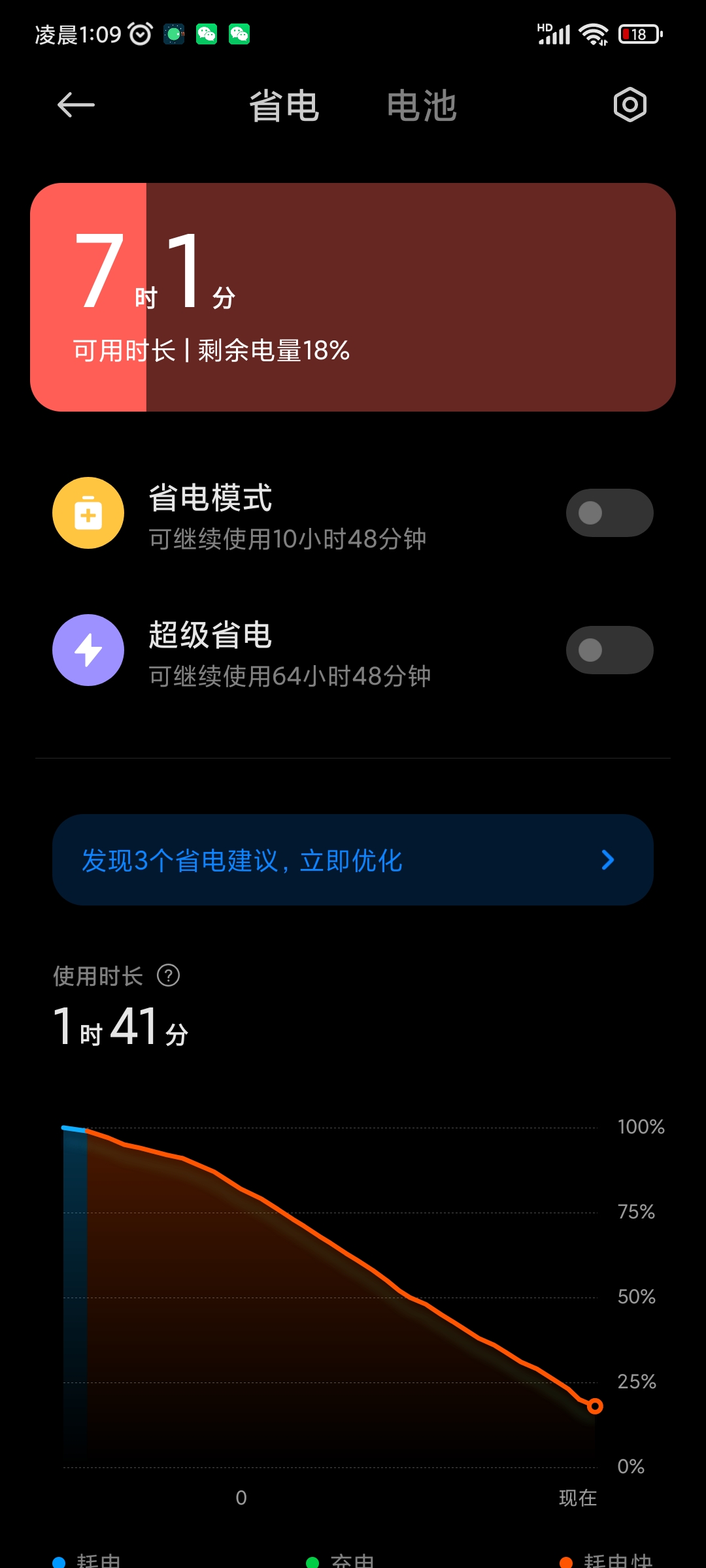Open 发现3个省电建议 optimization banner
Image resolution: width=706 pixels, height=1568 pixels.
point(353,860)
